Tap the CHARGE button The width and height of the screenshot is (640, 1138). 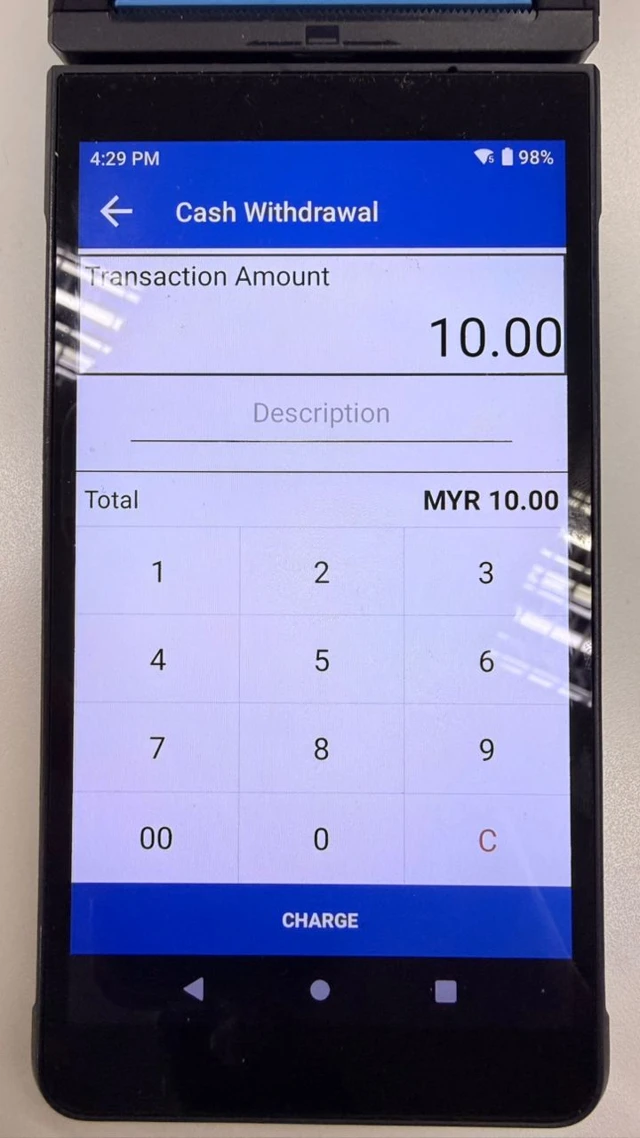click(x=320, y=920)
